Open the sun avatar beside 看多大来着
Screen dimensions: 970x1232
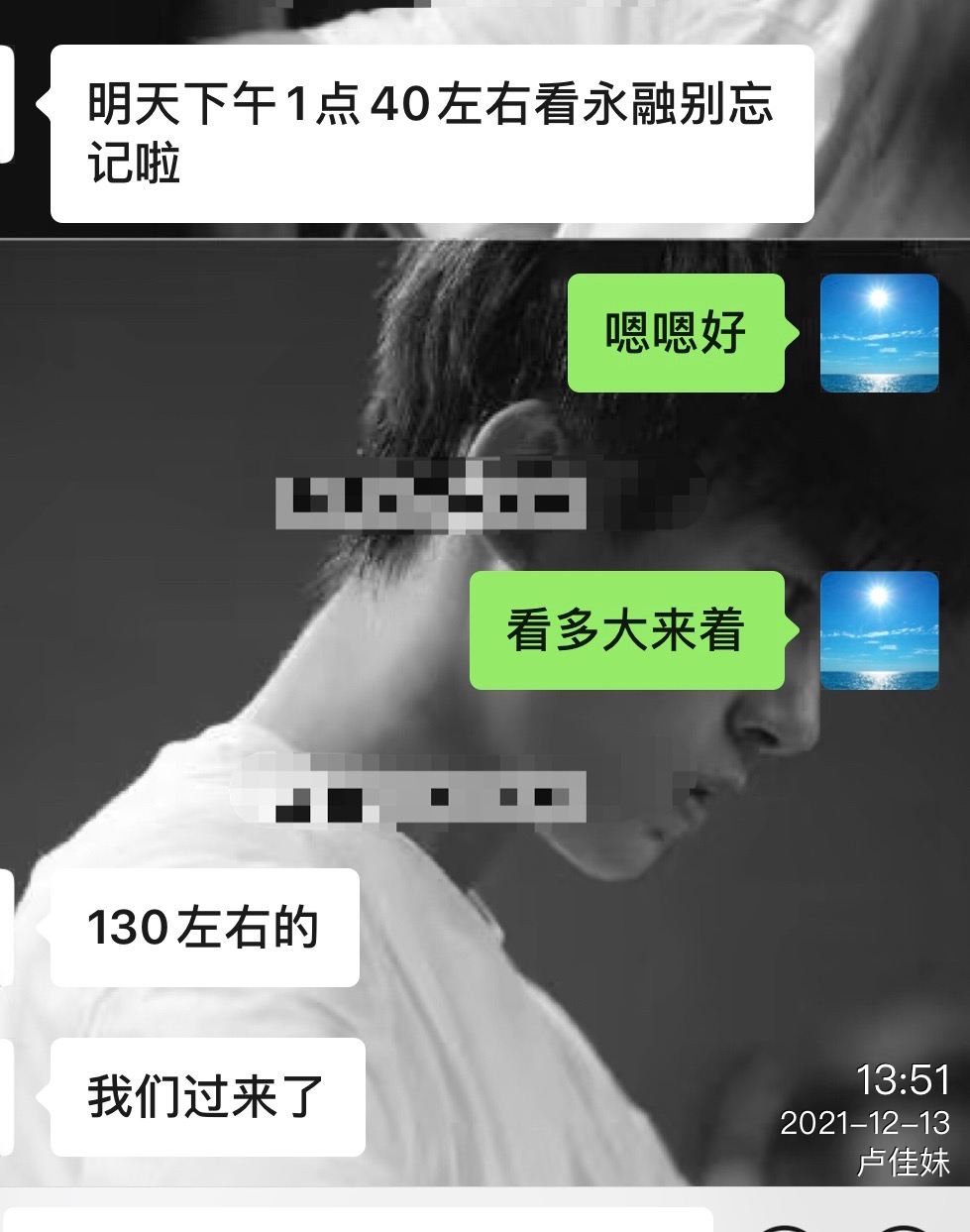click(879, 630)
